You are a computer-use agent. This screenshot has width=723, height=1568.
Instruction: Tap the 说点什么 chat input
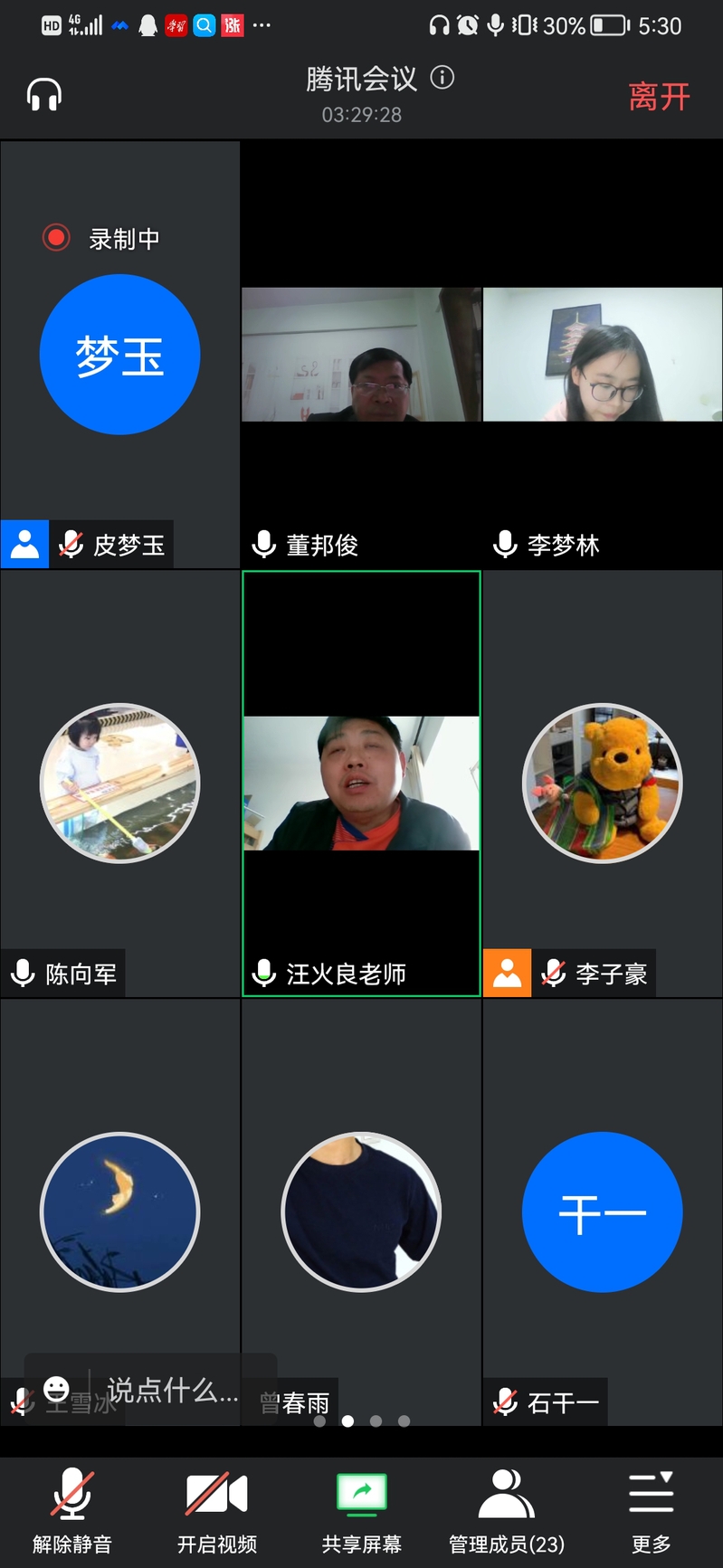[172, 1390]
